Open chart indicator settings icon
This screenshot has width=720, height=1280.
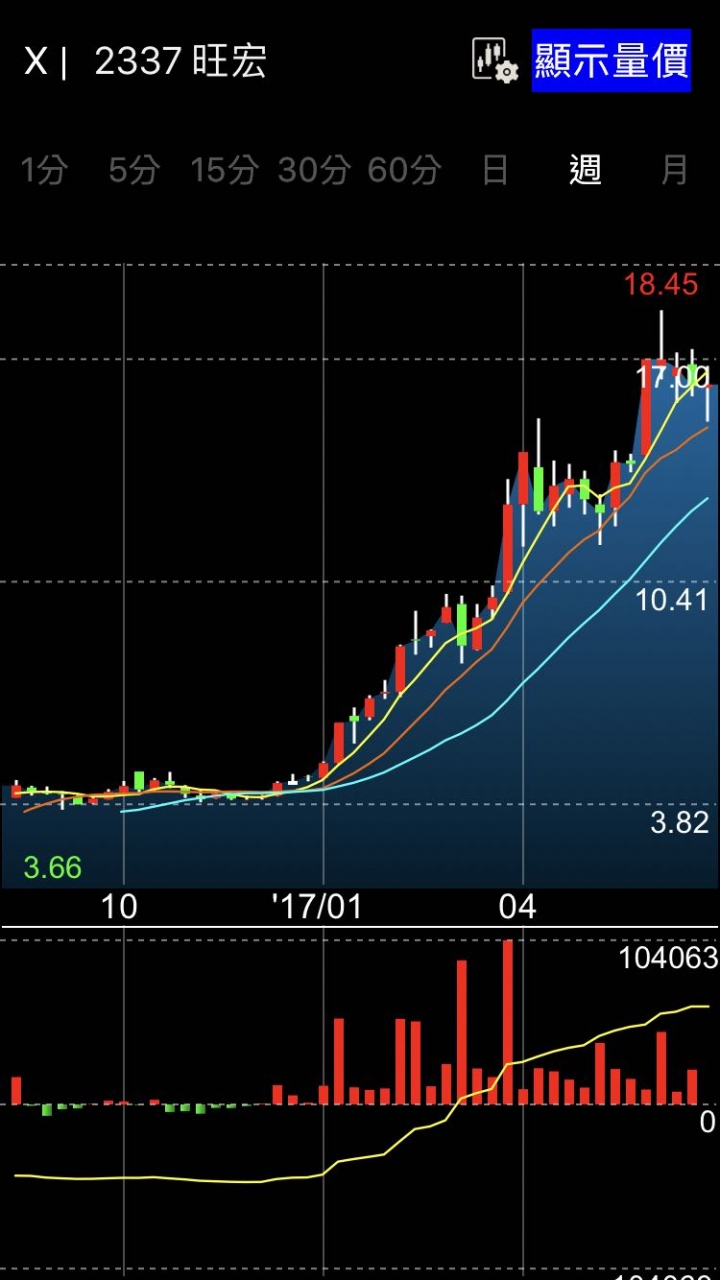(495, 61)
